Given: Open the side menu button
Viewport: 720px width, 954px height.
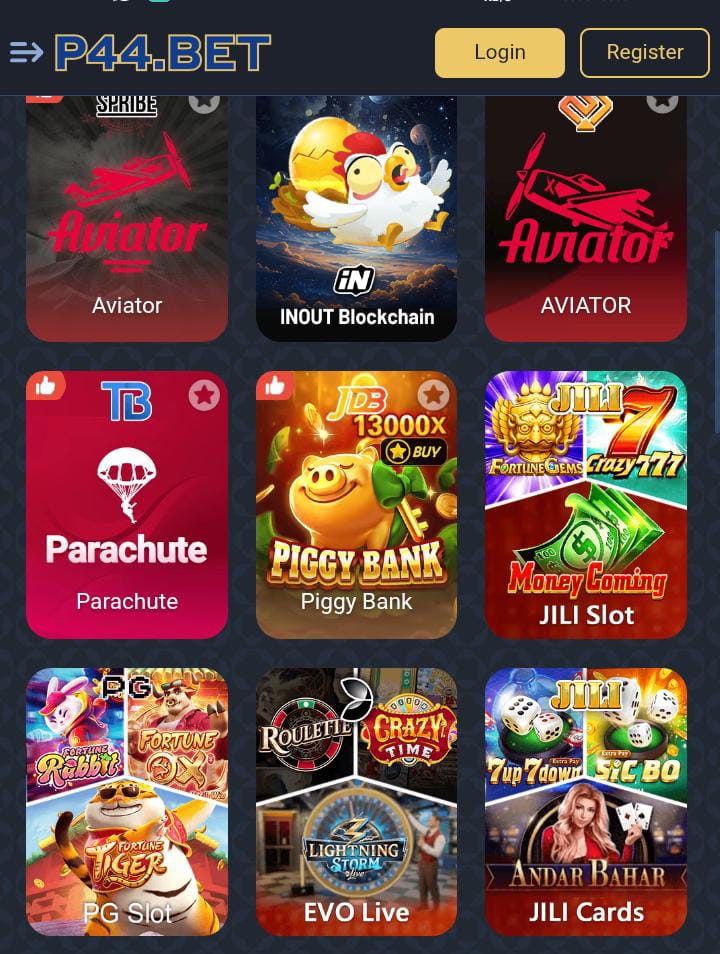Looking at the screenshot, I should 26,52.
